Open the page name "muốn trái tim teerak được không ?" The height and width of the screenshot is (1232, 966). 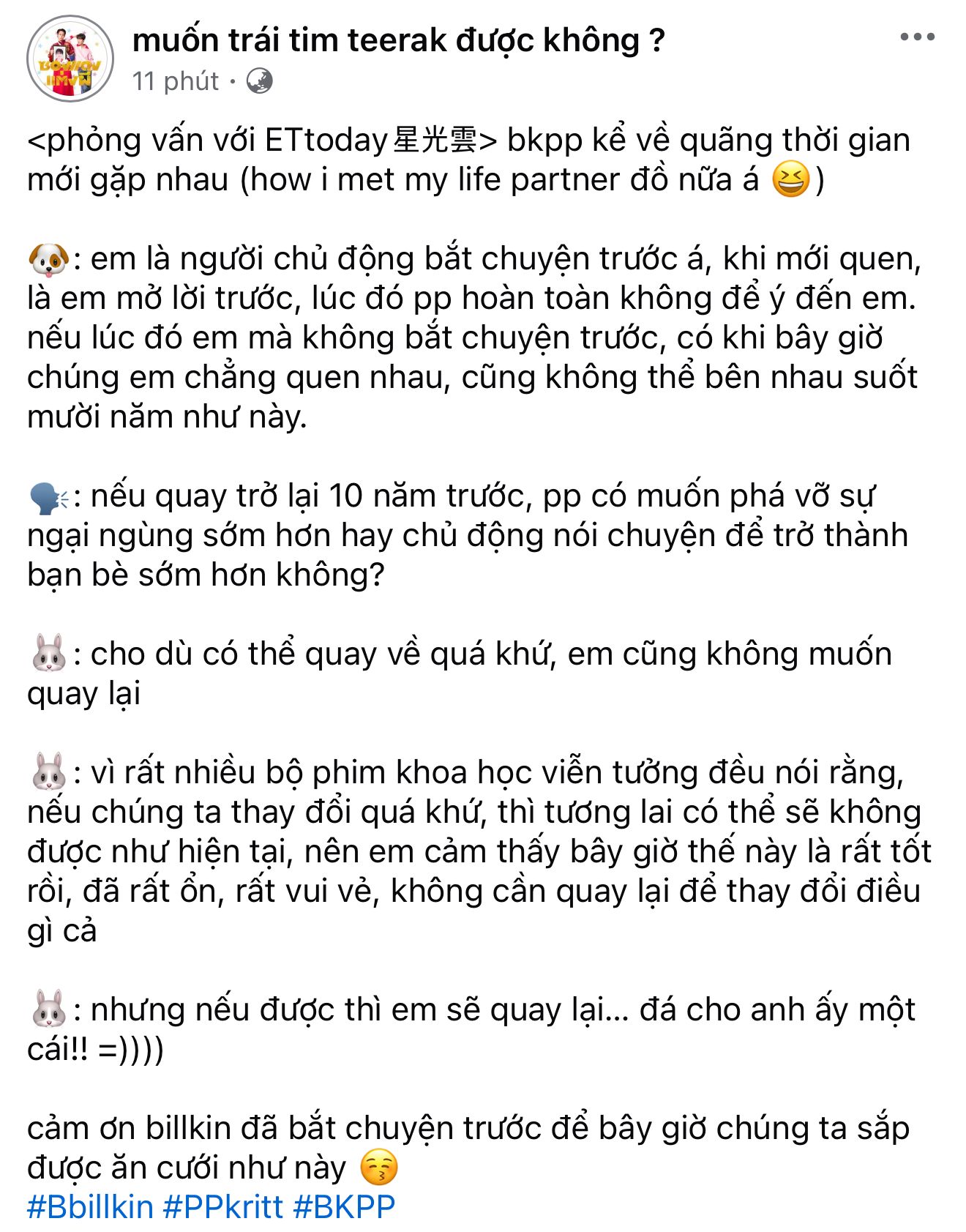tap(398, 40)
